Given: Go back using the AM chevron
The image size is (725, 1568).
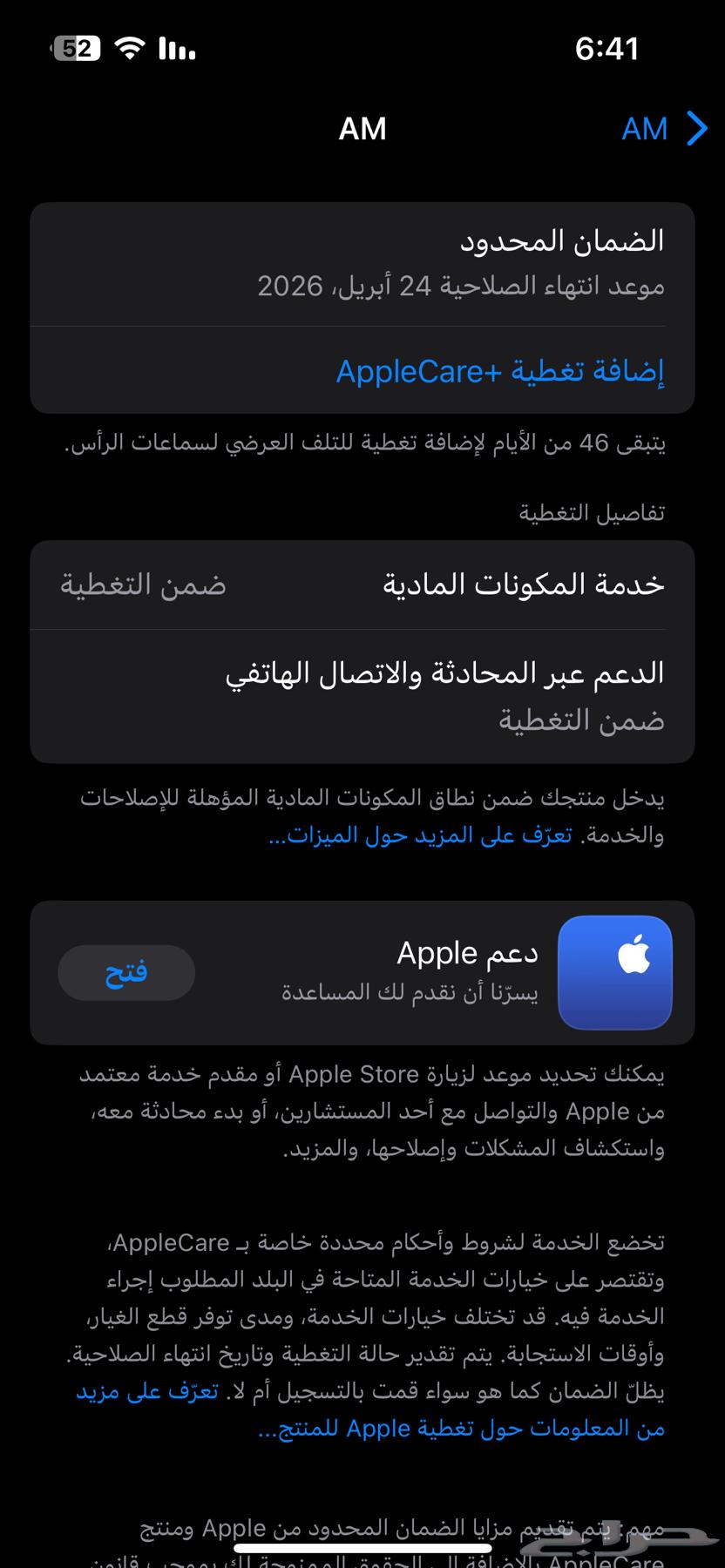Looking at the screenshot, I should pyautogui.click(x=664, y=129).
